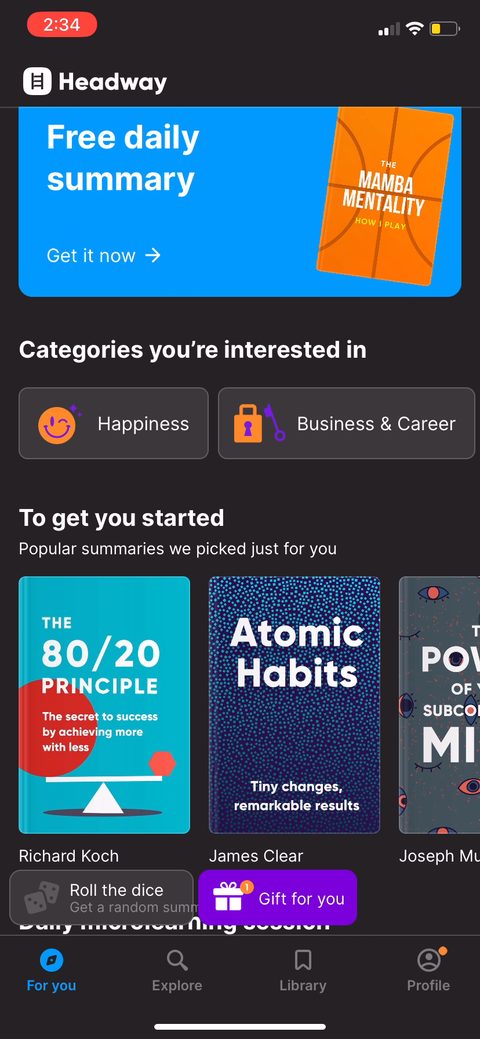Screen dimensions: 480x1039
Task: Switch to the Library tab
Action: click(x=303, y=971)
